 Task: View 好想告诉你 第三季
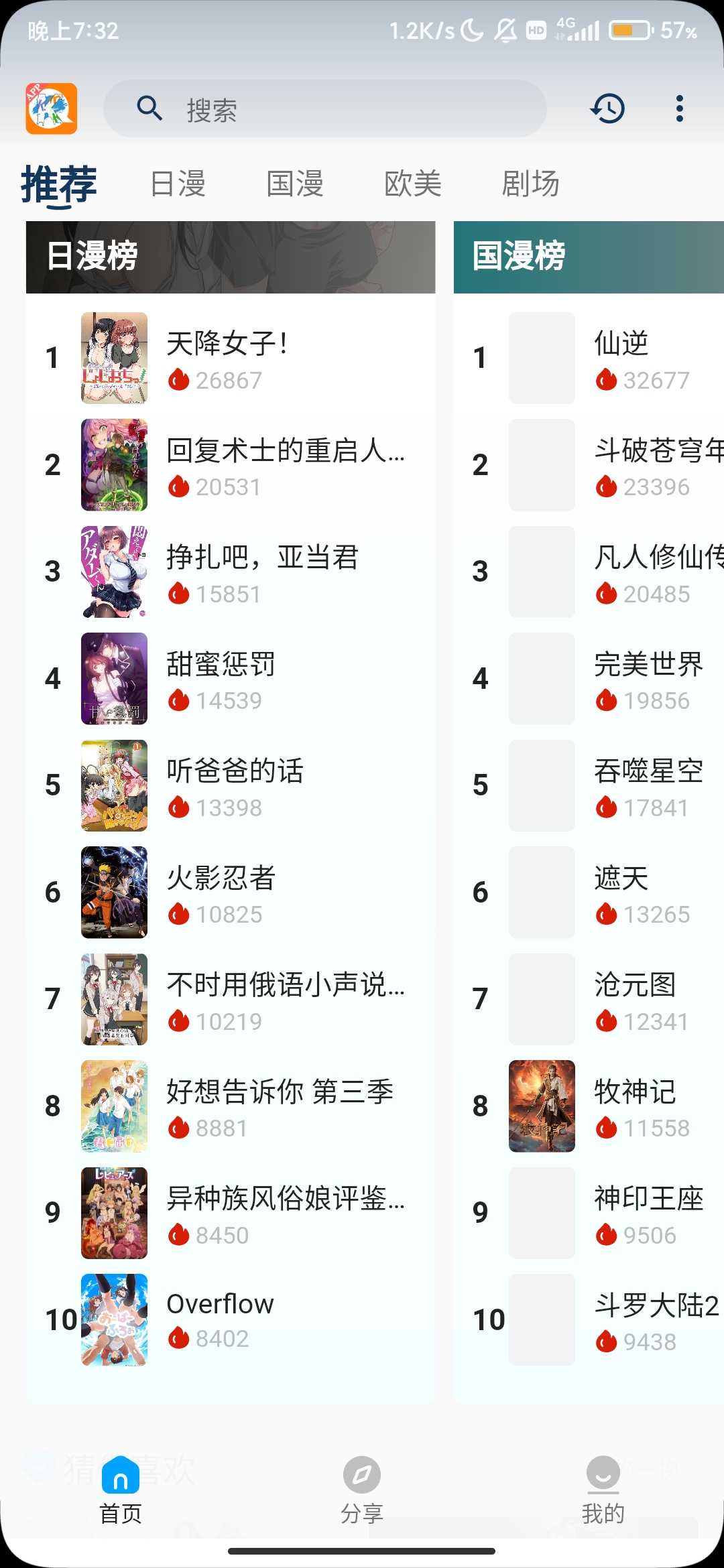pos(279,1106)
